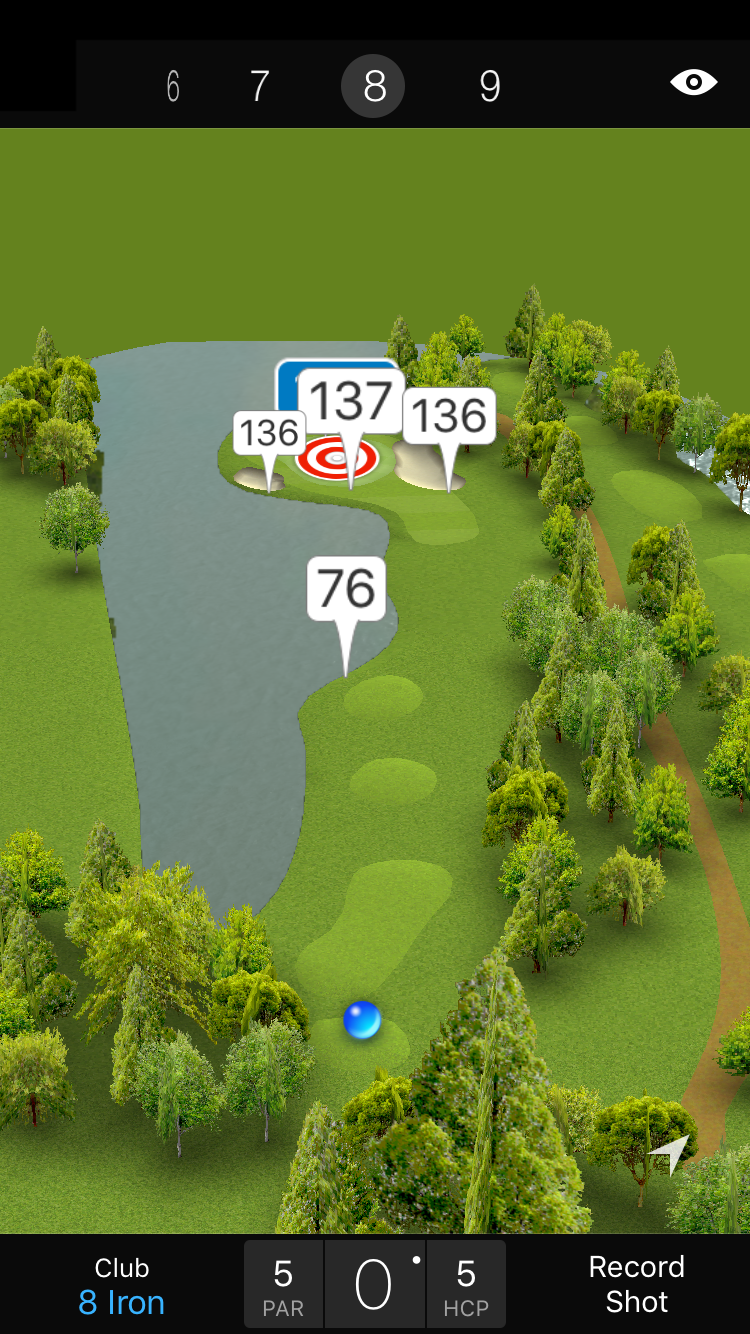
Task: Open the score entry showing 0
Action: [x=374, y=1285]
